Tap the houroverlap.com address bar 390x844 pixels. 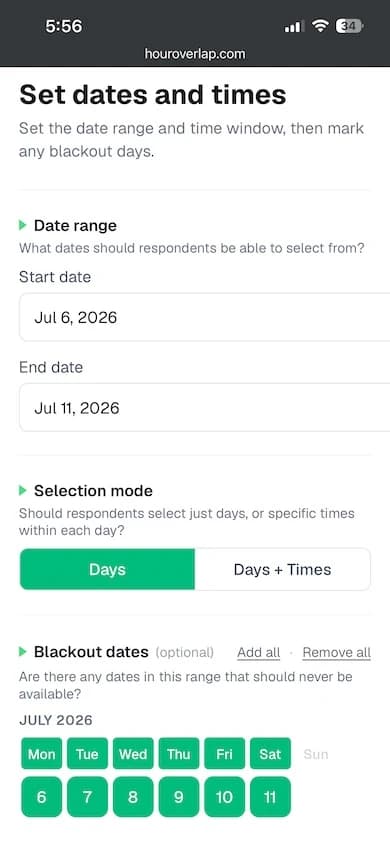[x=195, y=54]
